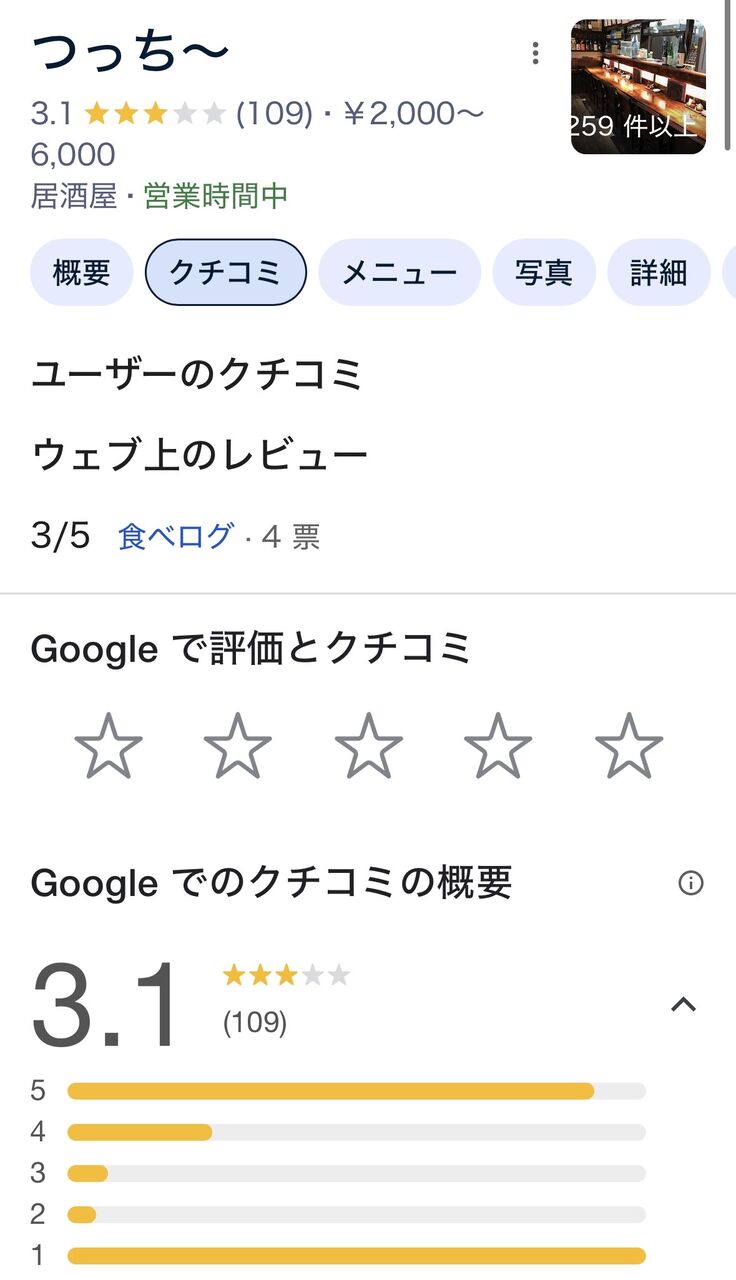Open the 食べログ review link
This screenshot has height=1280, width=736.
(175, 537)
